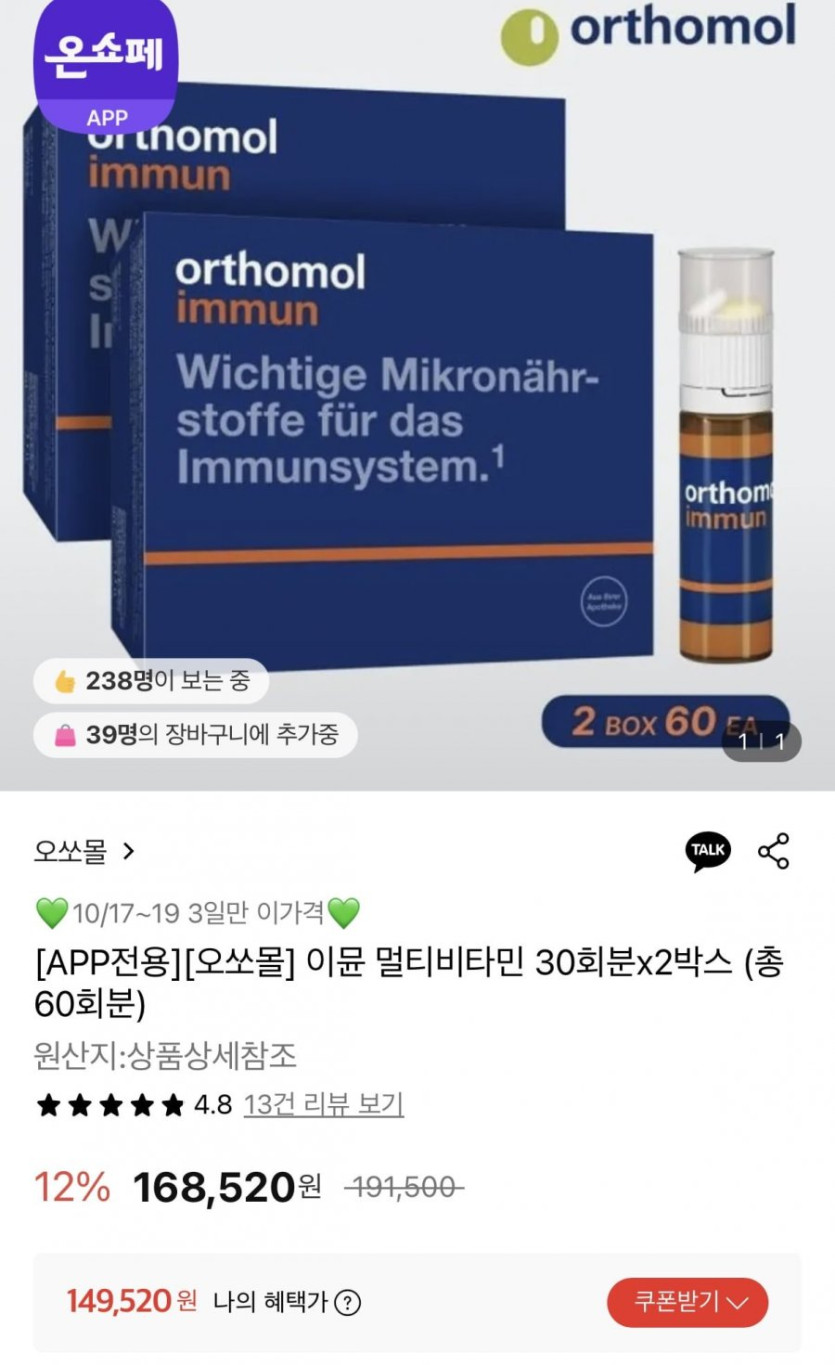
Task: Open KakaoTalk inquiry chat
Action: point(707,851)
